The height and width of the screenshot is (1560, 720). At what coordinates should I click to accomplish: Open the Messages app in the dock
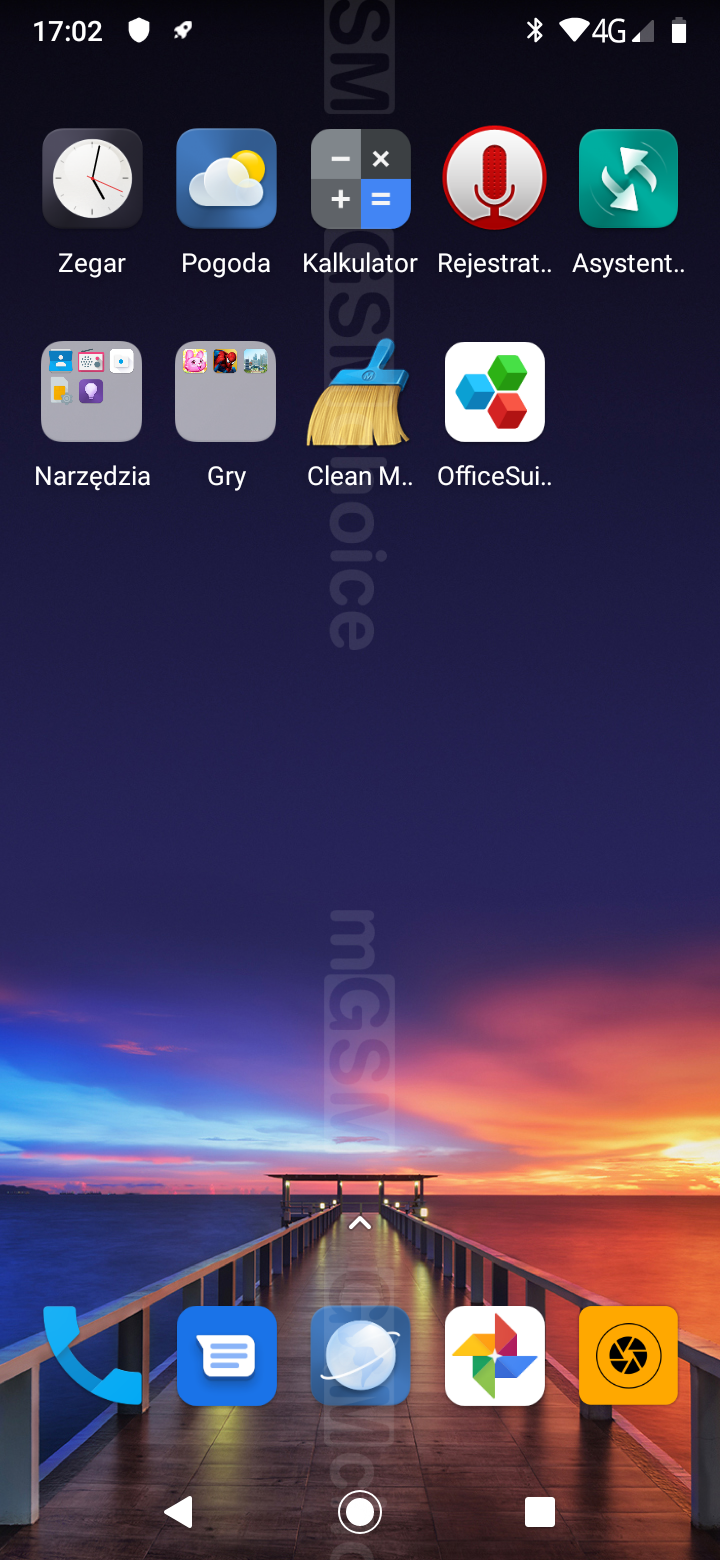pyautogui.click(x=226, y=1356)
